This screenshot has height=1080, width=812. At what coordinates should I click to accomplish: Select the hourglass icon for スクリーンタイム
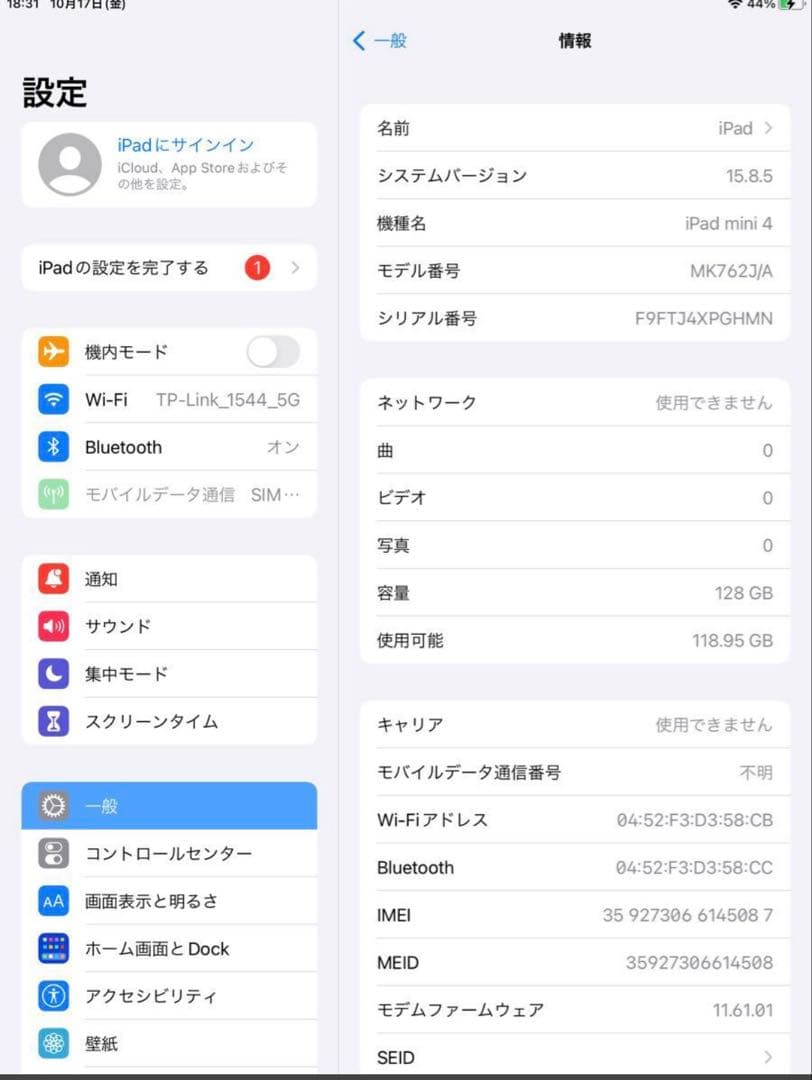coord(53,721)
